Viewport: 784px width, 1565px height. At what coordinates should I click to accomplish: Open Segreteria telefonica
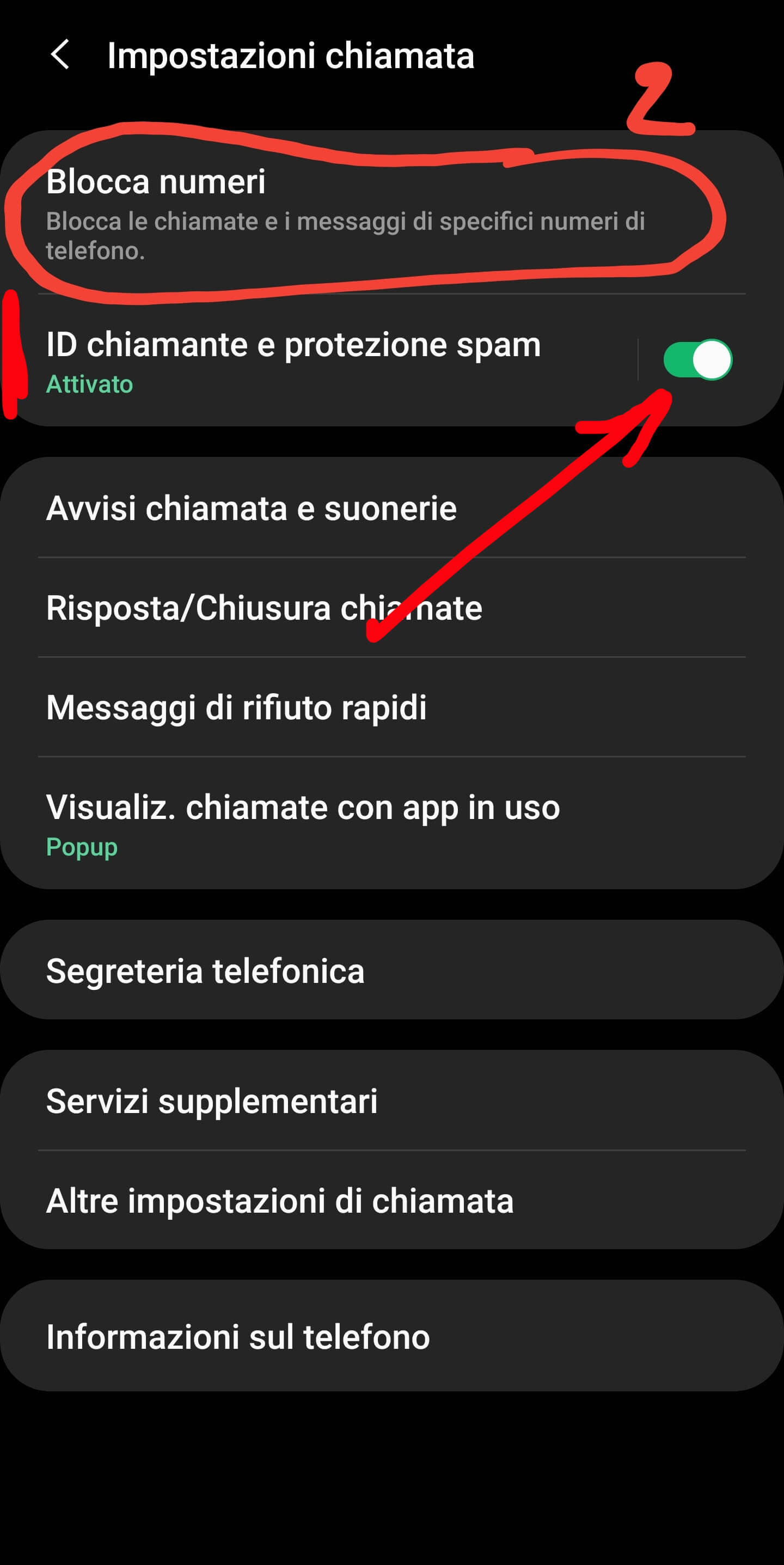(x=205, y=970)
